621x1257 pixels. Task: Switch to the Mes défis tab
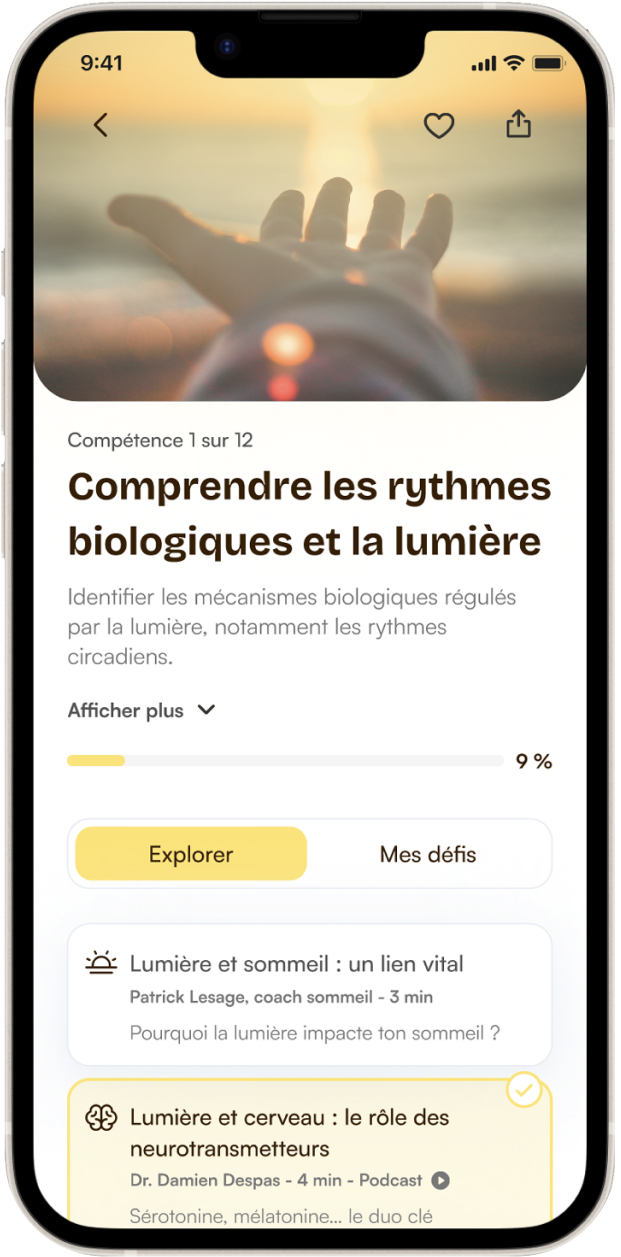(428, 854)
